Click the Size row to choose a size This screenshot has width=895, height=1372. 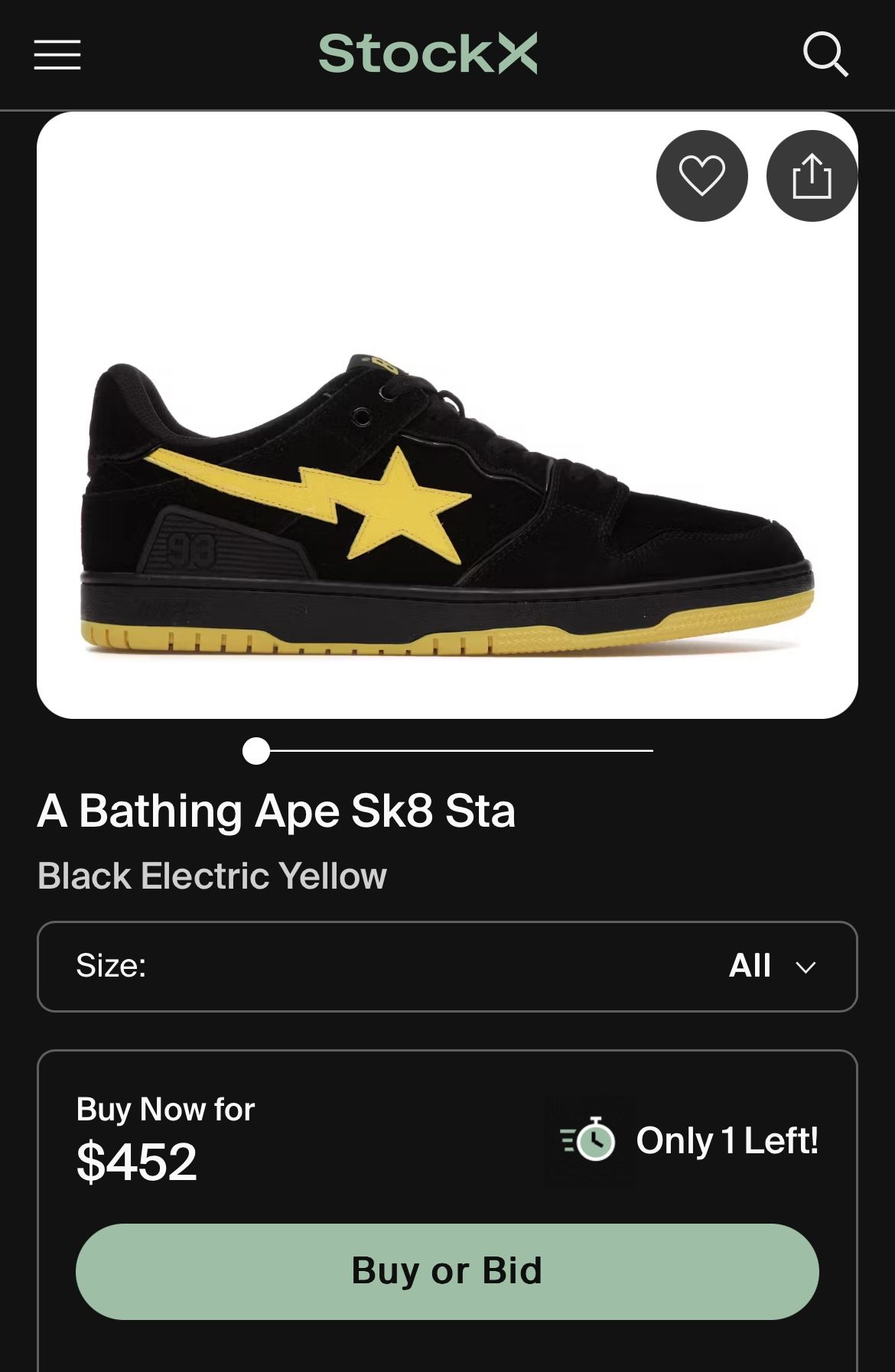(x=447, y=966)
